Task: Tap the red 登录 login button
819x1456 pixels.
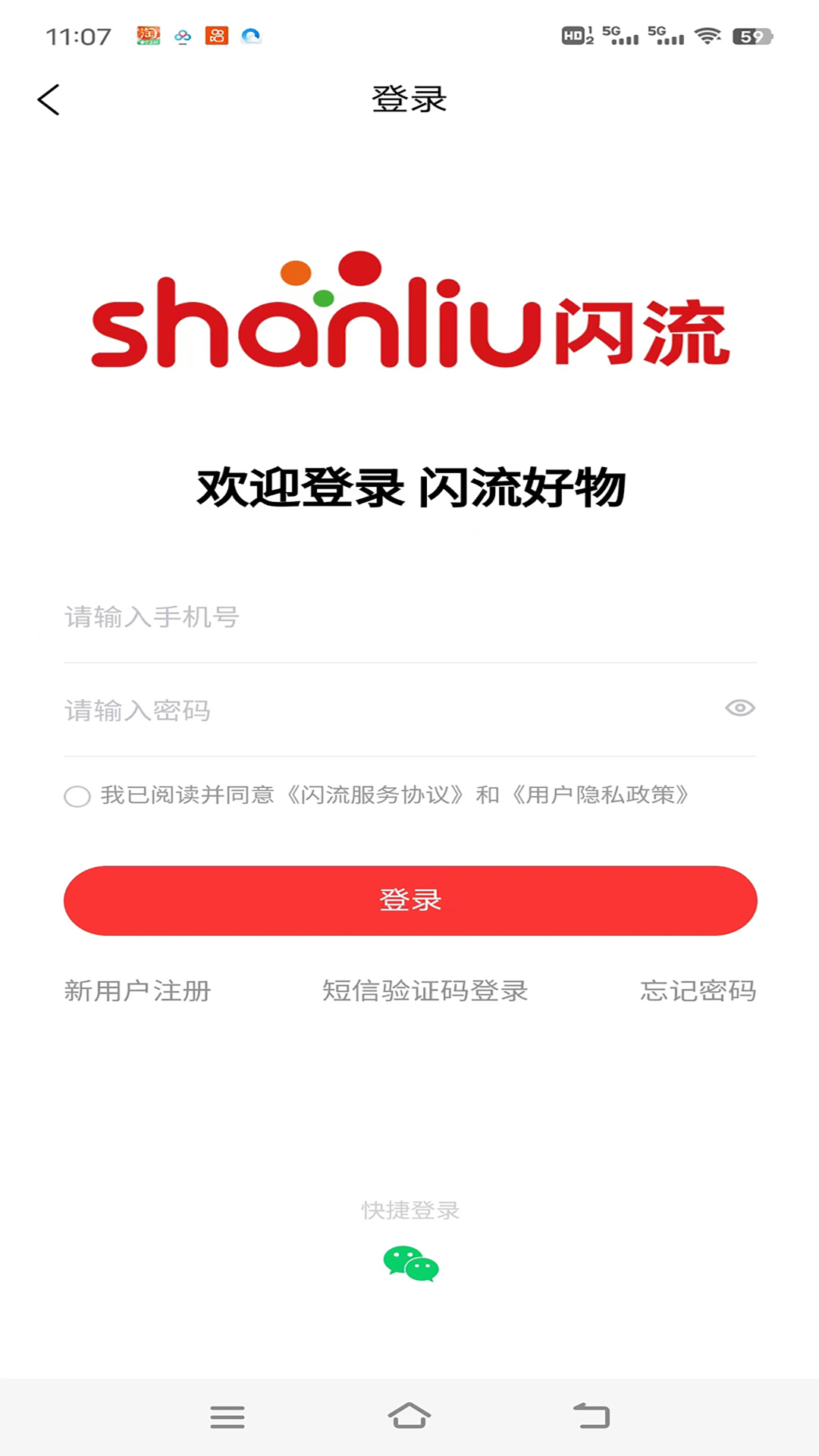Action: [409, 899]
